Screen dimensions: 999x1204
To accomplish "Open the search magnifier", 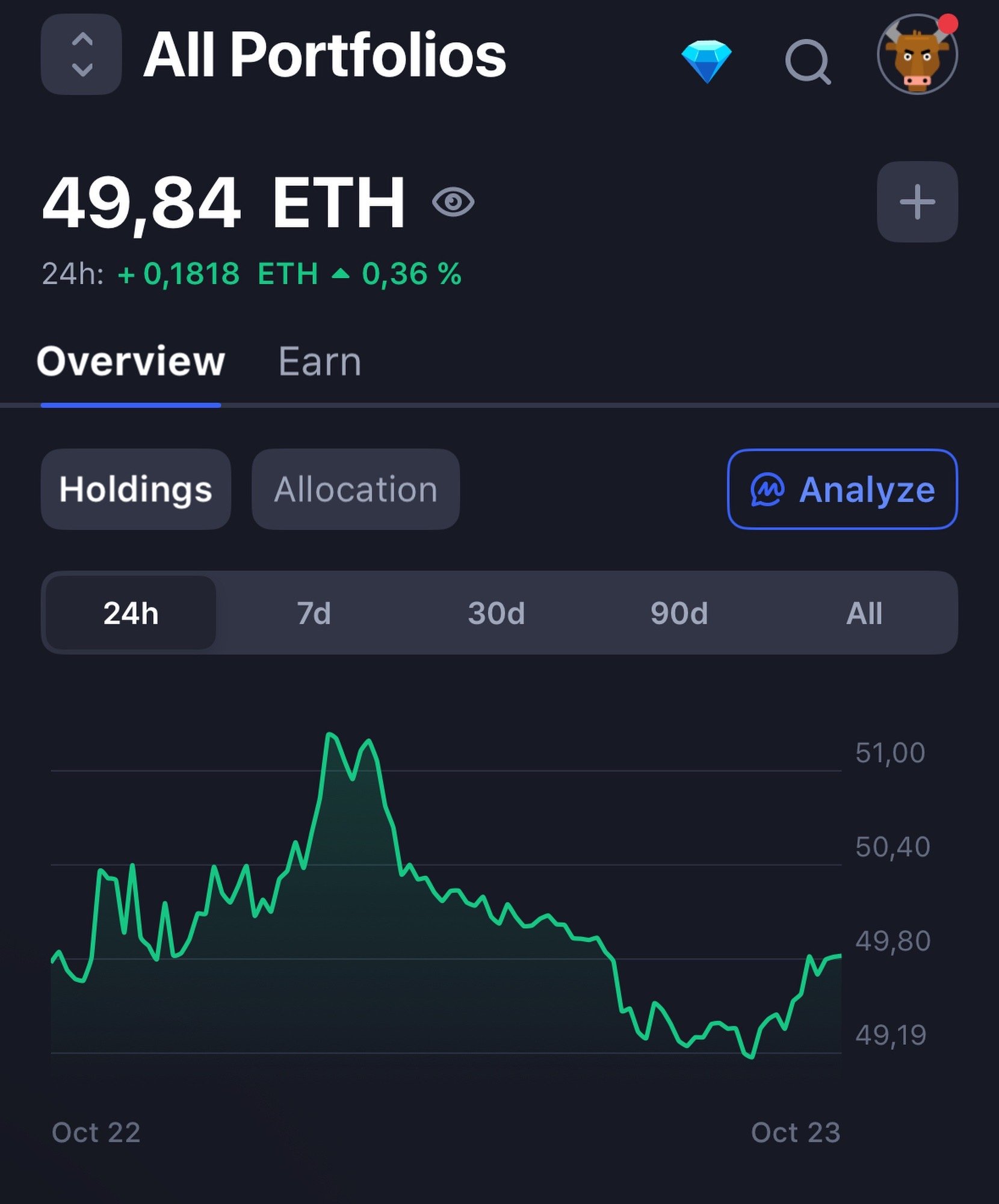I will point(808,60).
